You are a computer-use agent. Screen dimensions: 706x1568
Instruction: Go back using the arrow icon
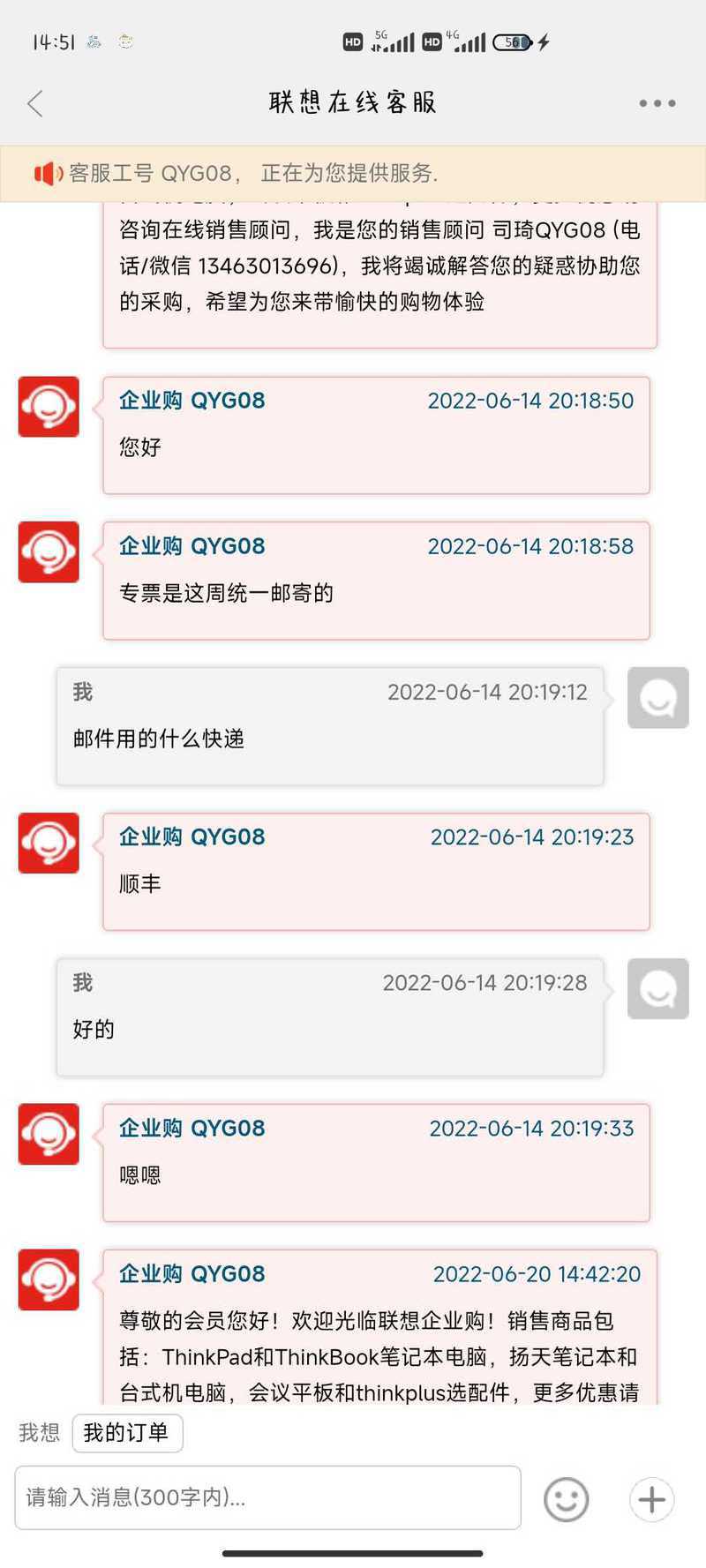[35, 103]
